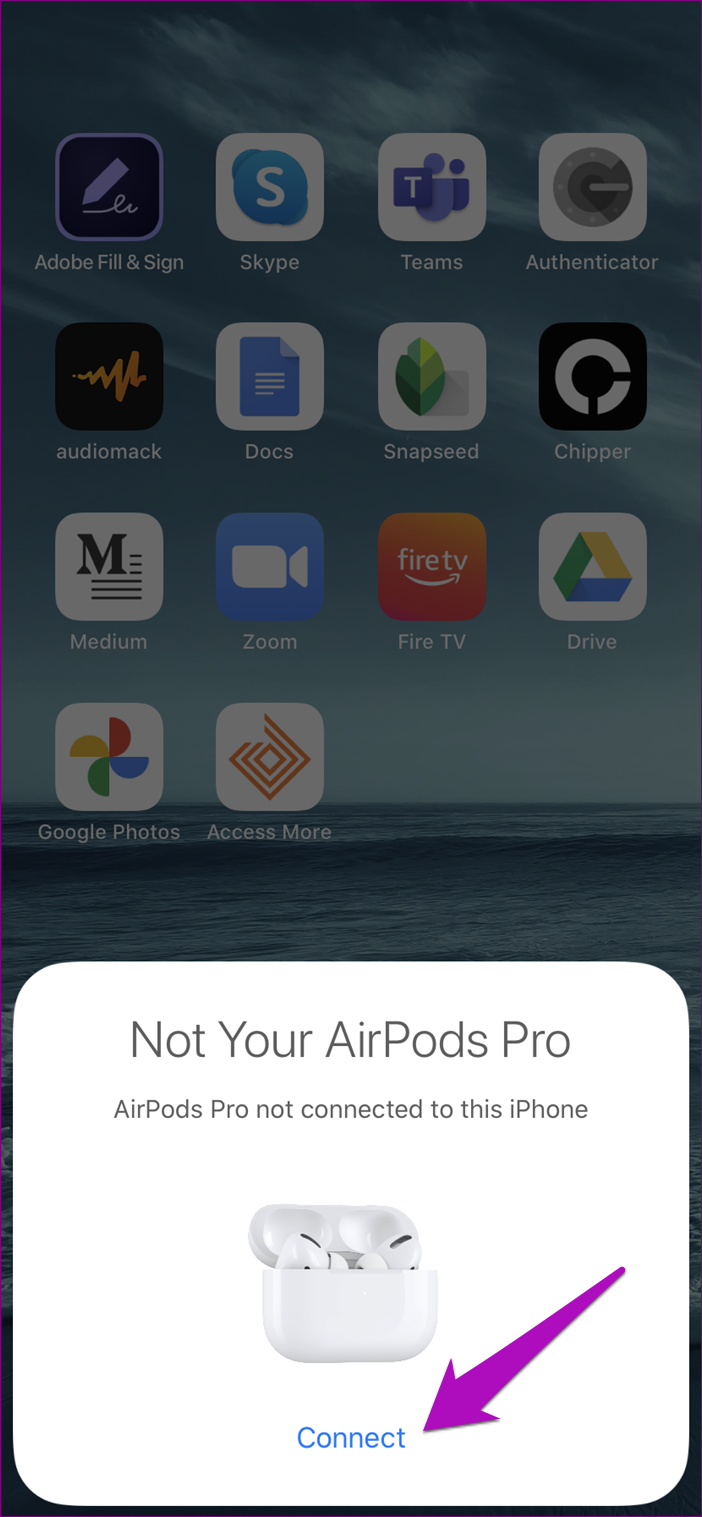
Task: Open Microsoft Teams
Action: 432,187
